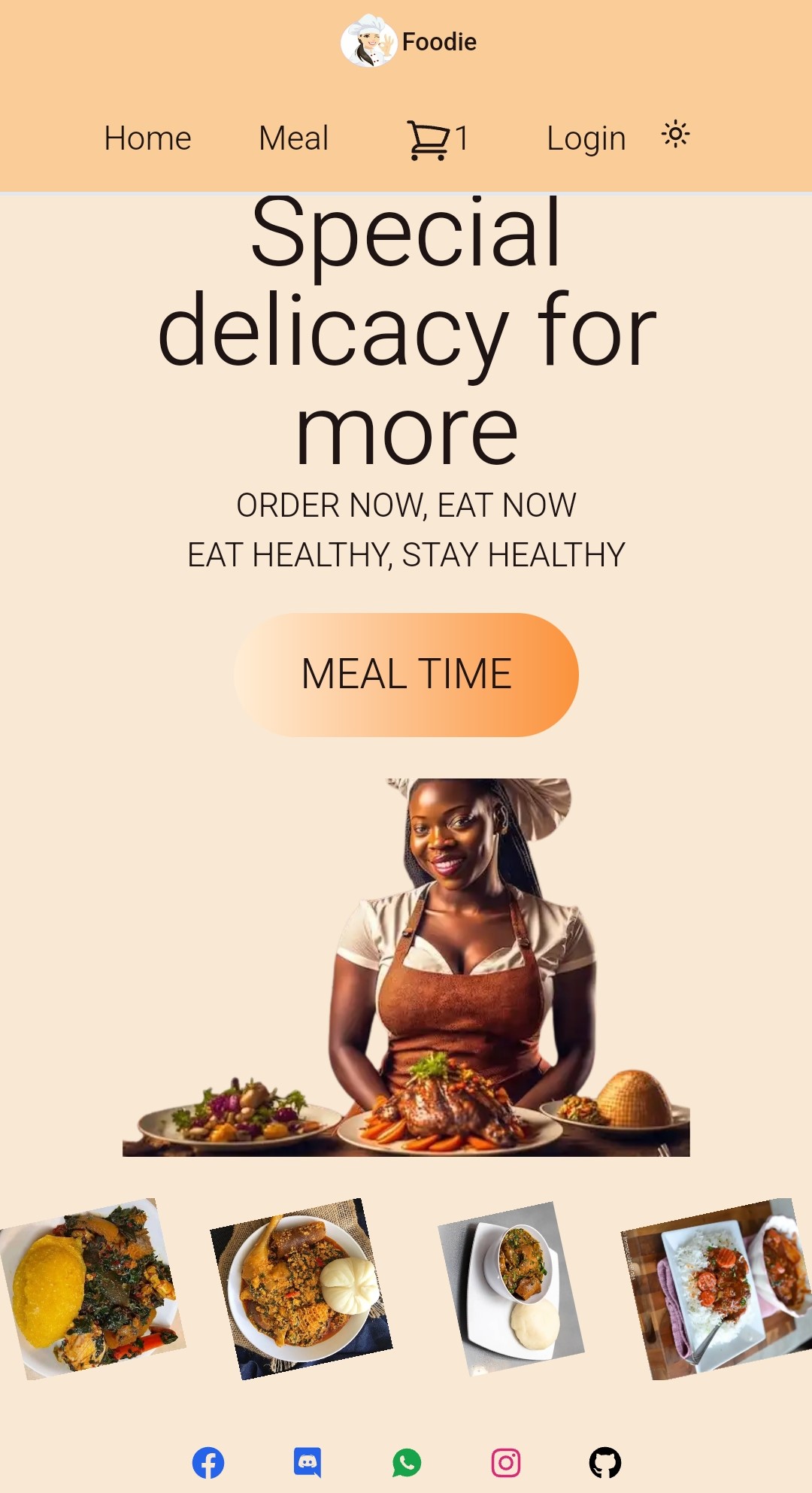The width and height of the screenshot is (812, 1493).
Task: Tap the Foodie logo in the header
Action: point(408,41)
